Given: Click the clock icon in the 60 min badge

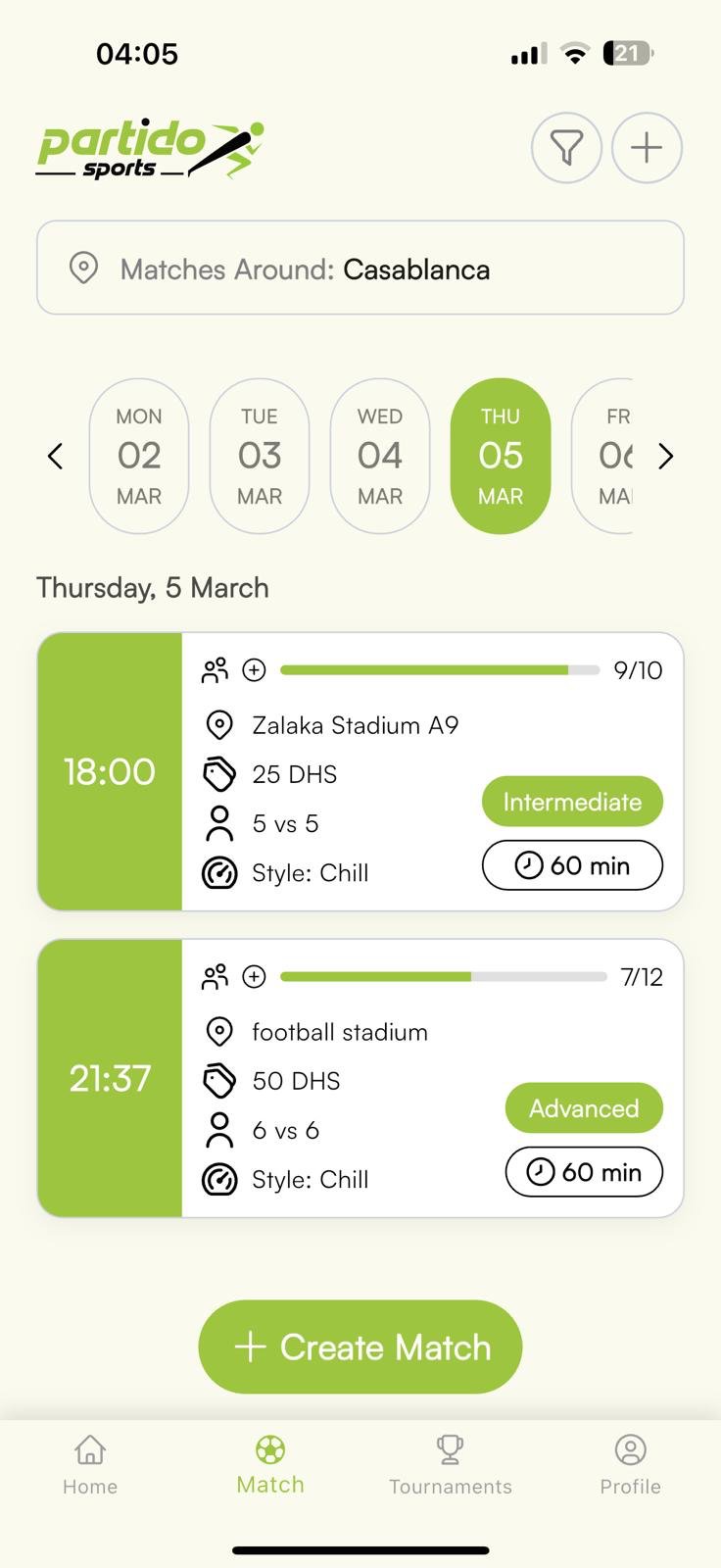Looking at the screenshot, I should [530, 865].
